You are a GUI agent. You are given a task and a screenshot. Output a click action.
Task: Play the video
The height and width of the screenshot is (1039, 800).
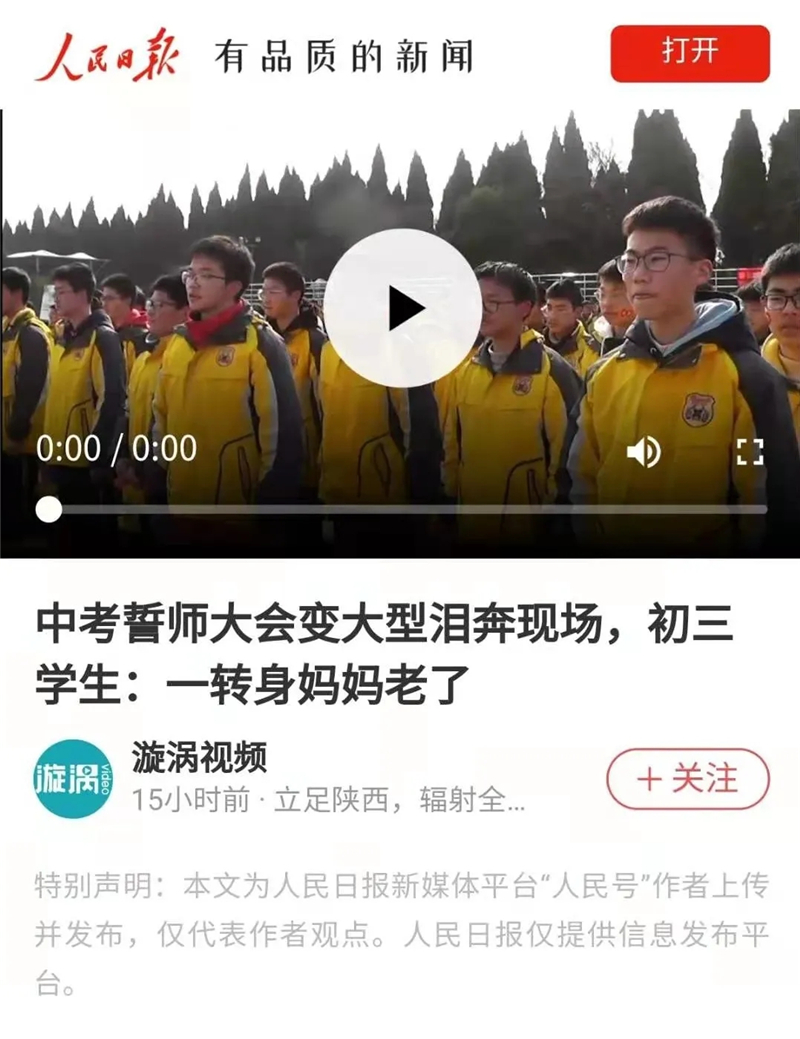(402, 307)
